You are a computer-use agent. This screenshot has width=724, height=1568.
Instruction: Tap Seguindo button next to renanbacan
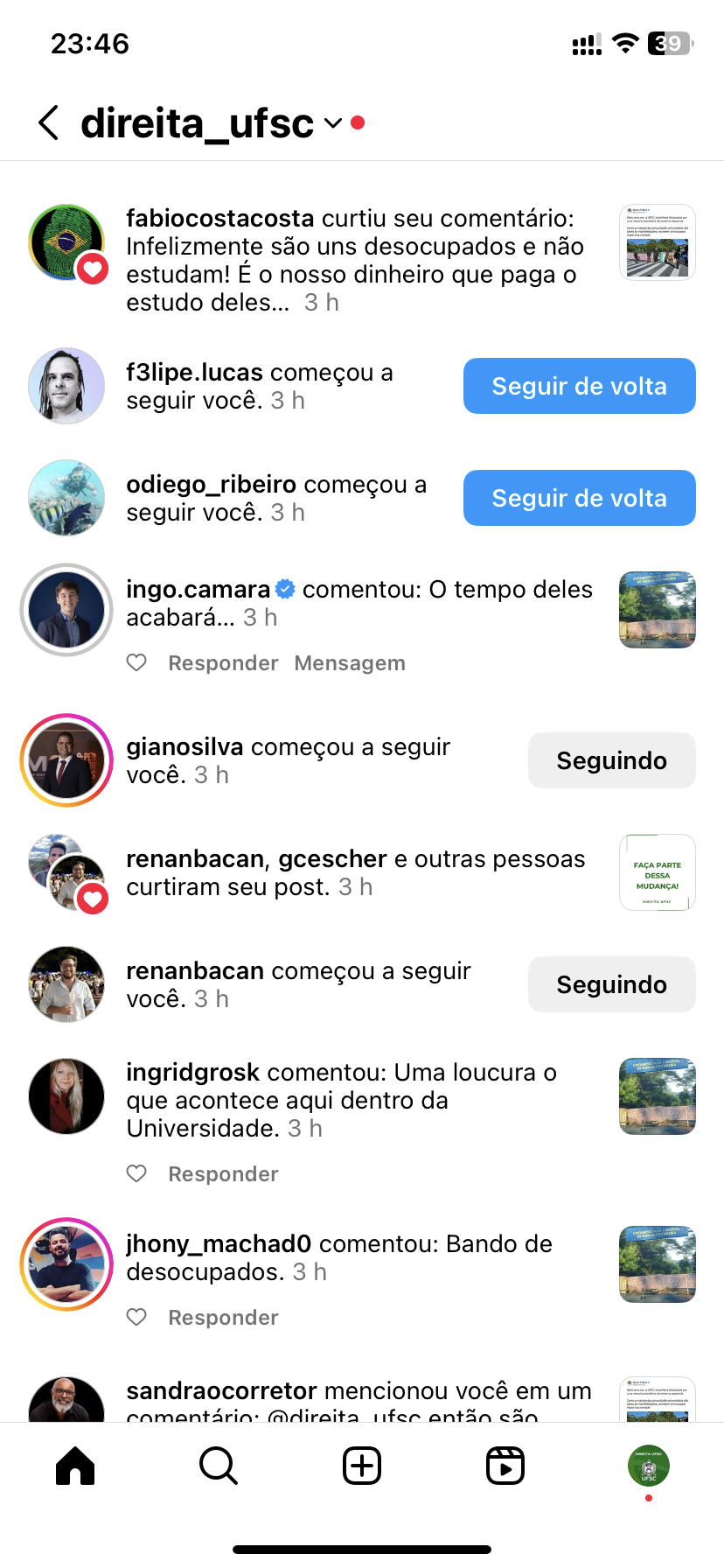click(611, 984)
